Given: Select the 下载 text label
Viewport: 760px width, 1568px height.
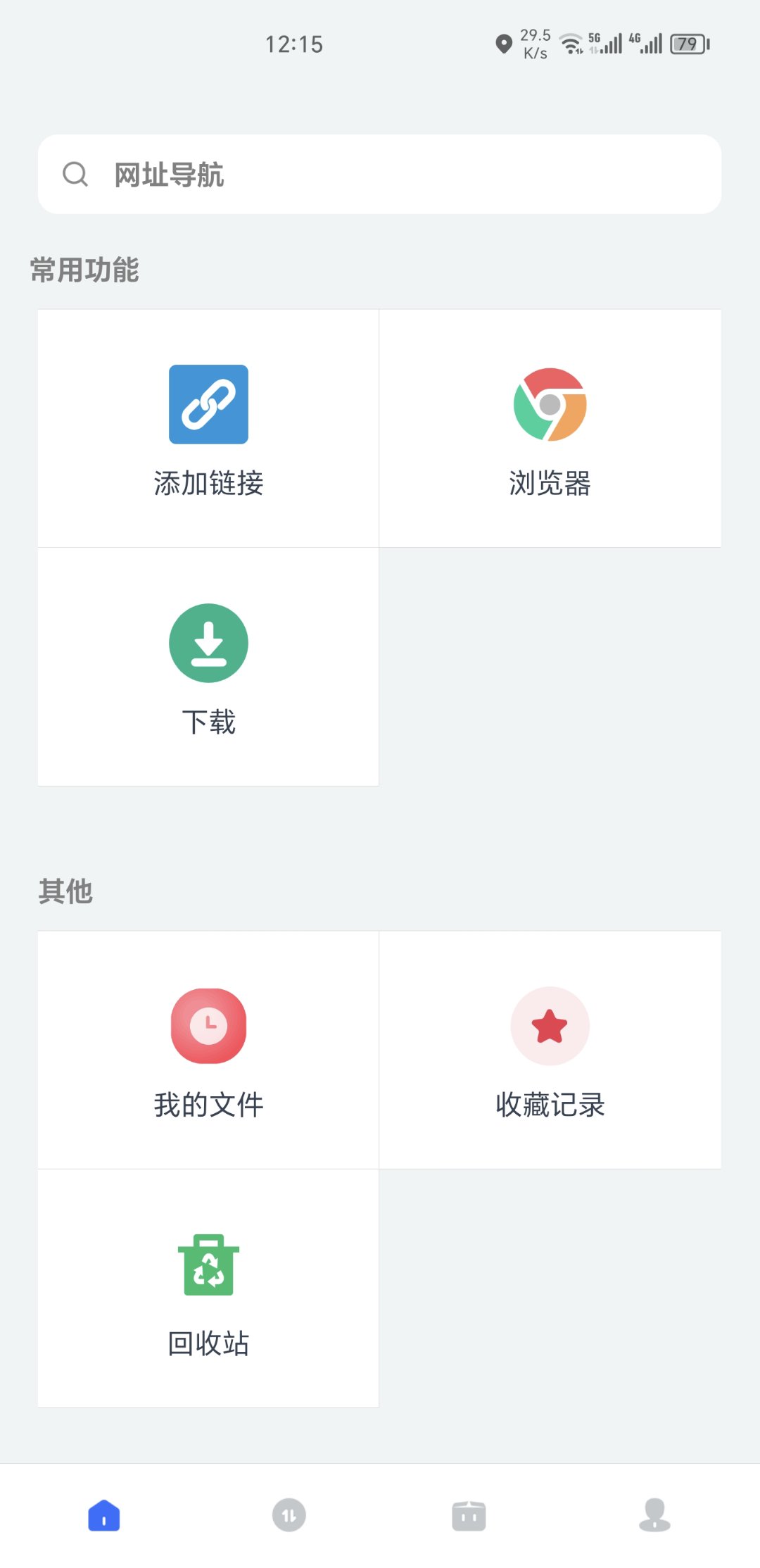Looking at the screenshot, I should [x=208, y=721].
